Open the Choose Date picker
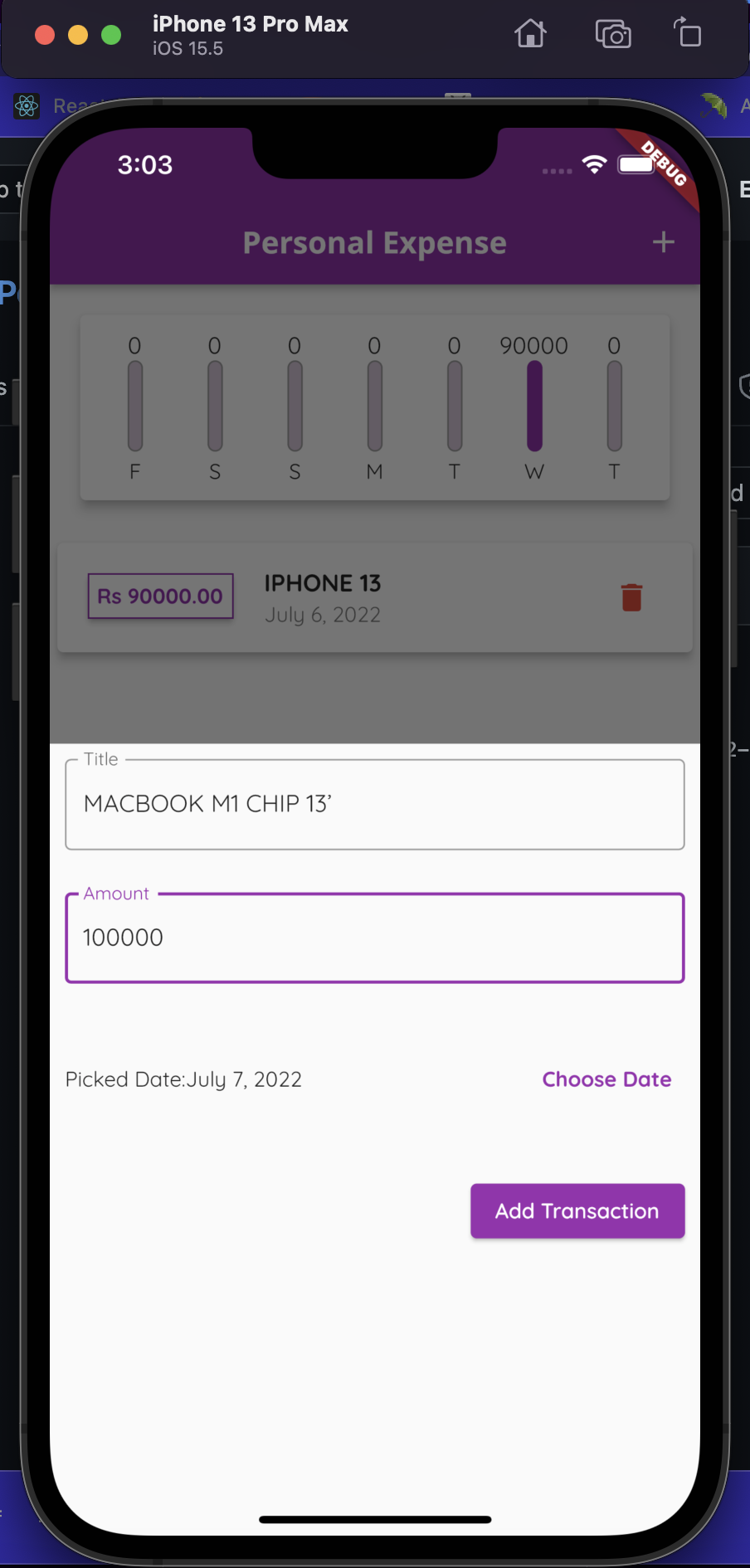 coord(606,1079)
